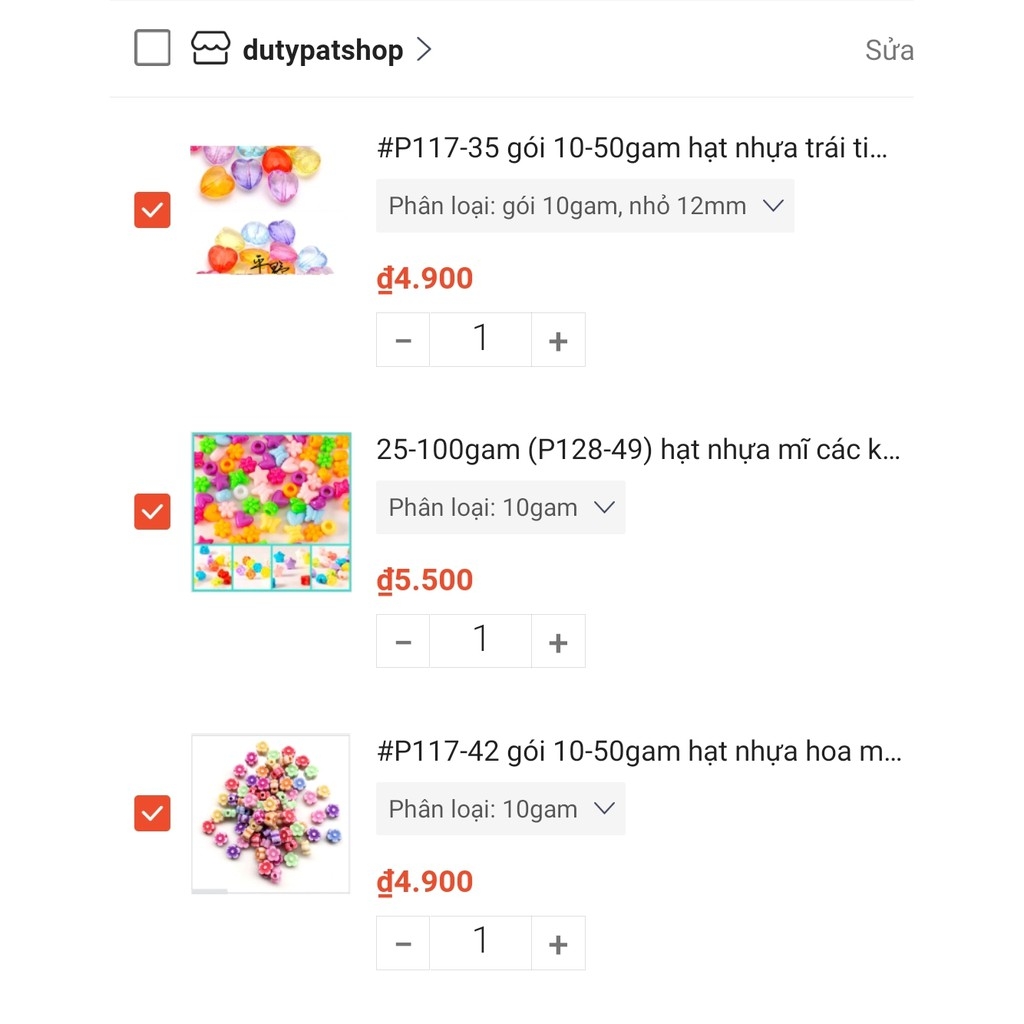Viewport: 1024px width, 1024px height.
Task: Edit the quantity field for #P117-42 beads
Action: point(480,942)
